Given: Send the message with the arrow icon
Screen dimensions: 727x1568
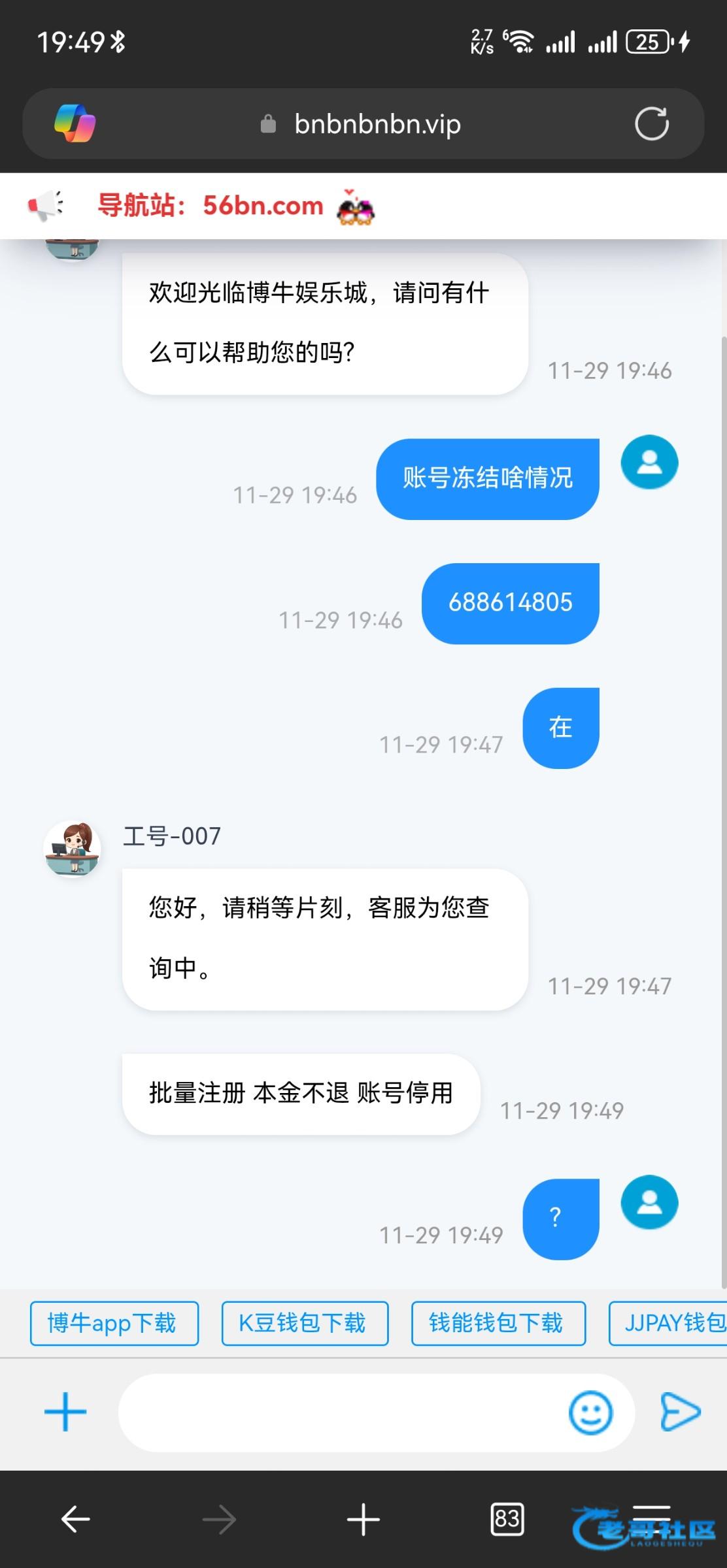Looking at the screenshot, I should click(681, 1412).
